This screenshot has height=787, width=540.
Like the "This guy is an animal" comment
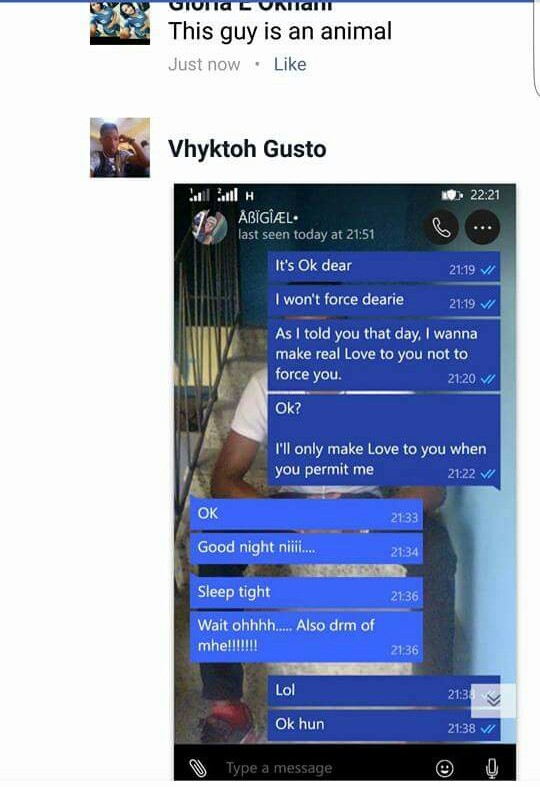click(x=290, y=64)
